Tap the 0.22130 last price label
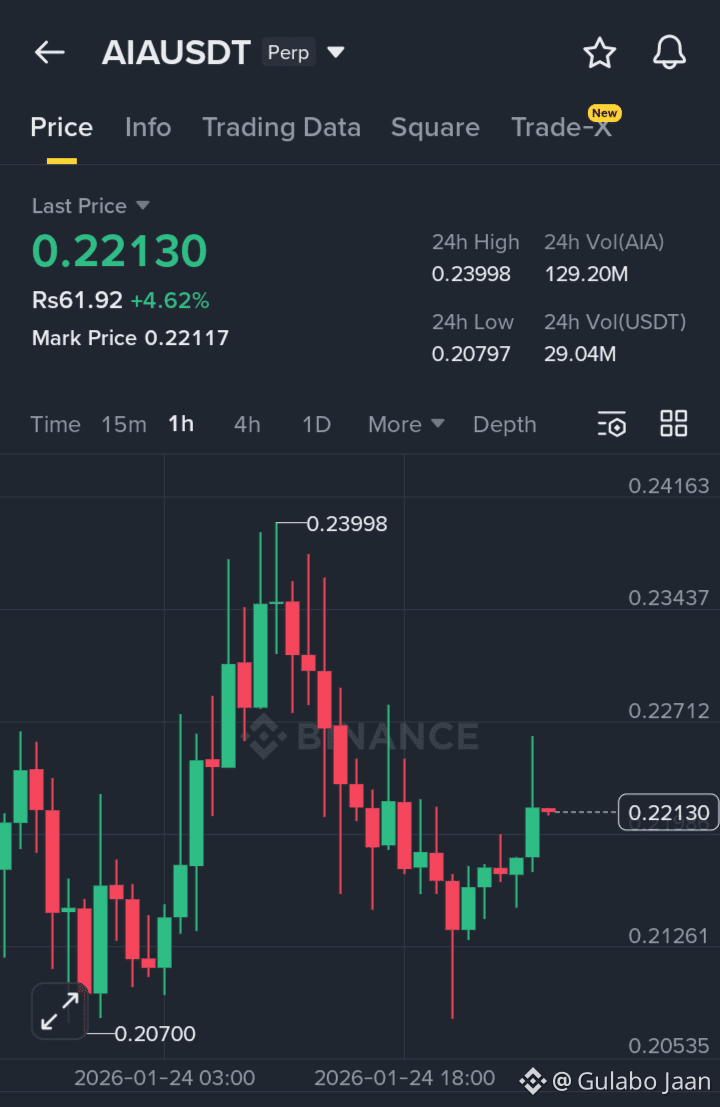This screenshot has height=1107, width=720. coord(668,812)
